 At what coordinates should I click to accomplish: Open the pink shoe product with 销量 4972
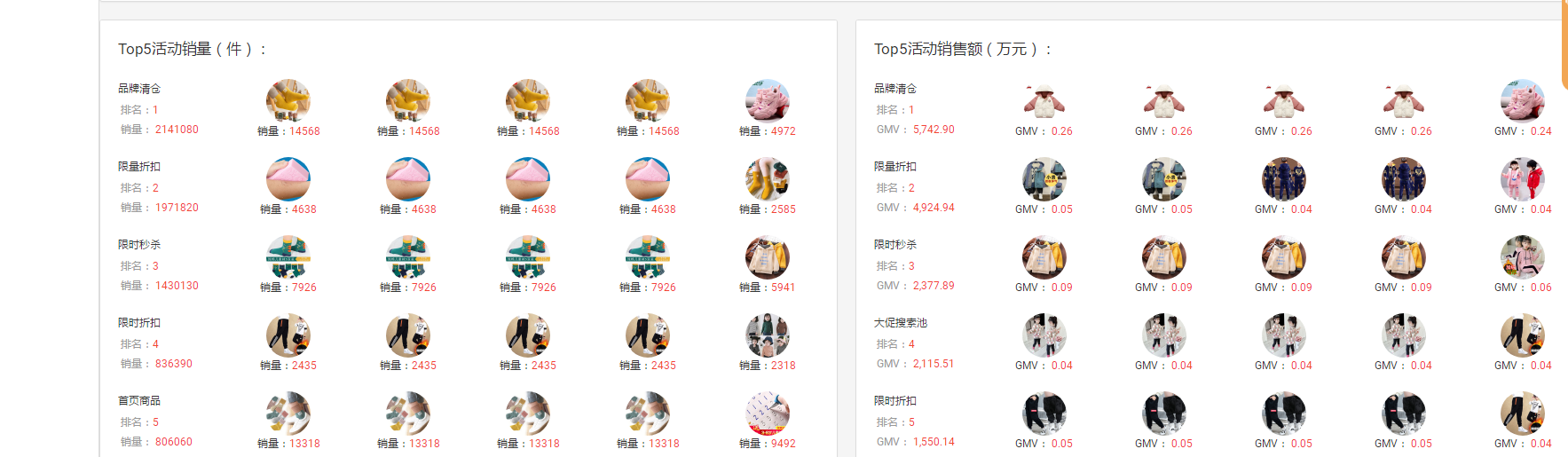(767, 101)
